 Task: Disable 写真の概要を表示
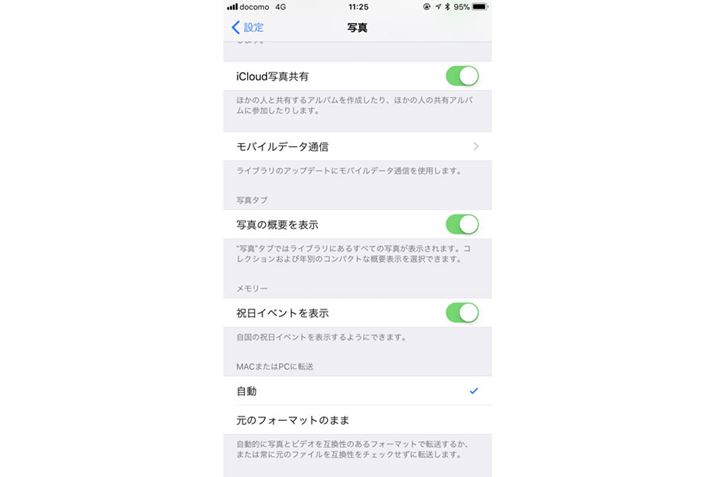tap(461, 224)
